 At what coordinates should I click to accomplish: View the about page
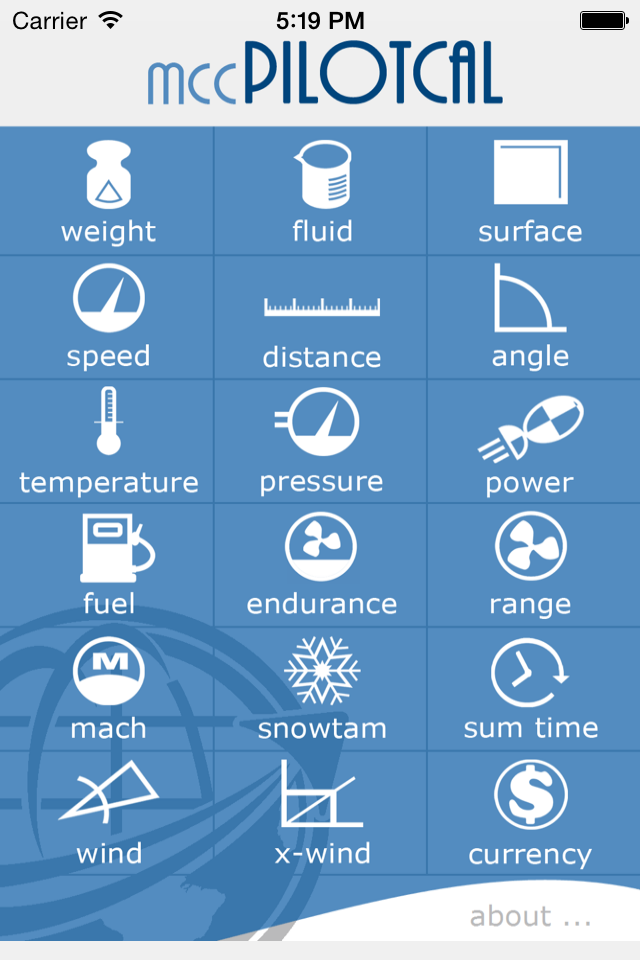(x=530, y=916)
